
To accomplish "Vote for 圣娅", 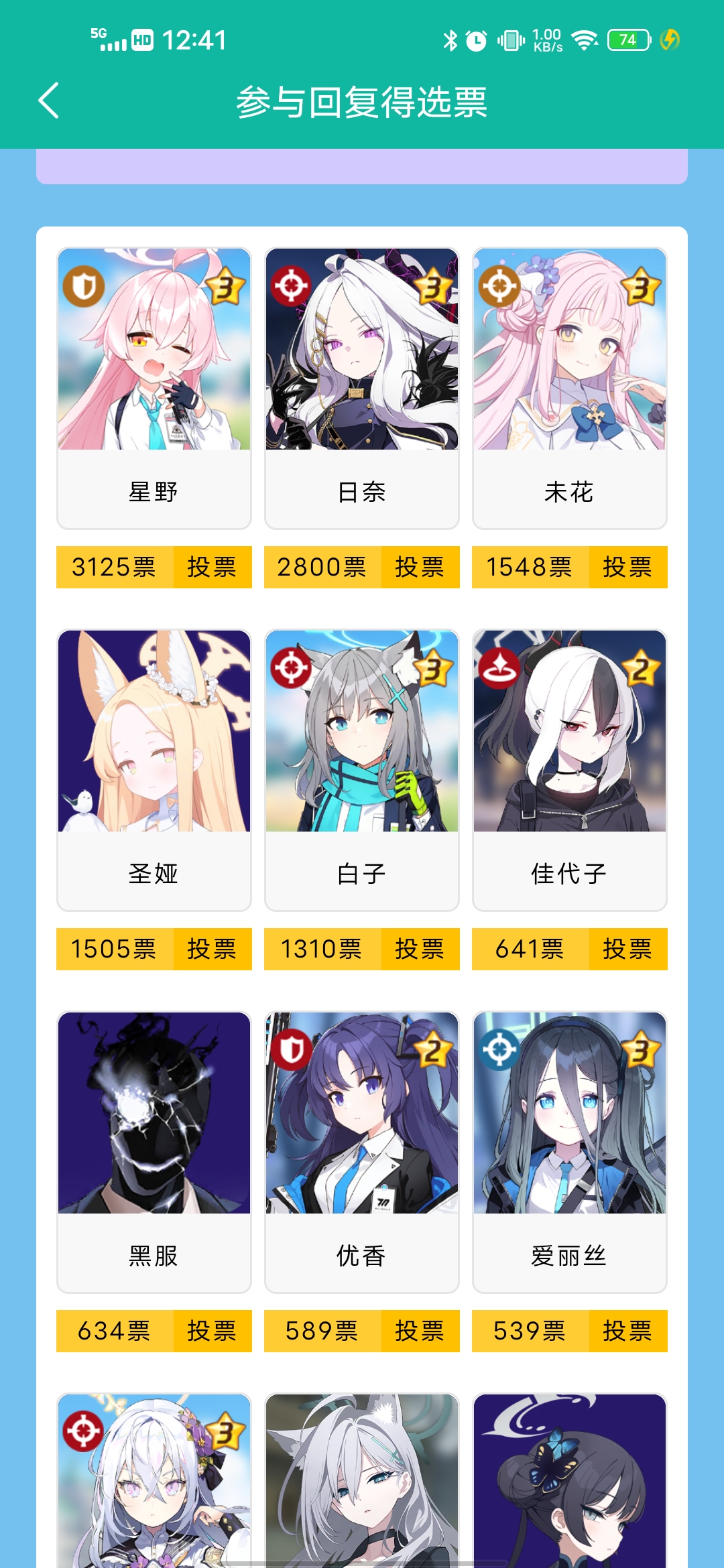I will 212,949.
